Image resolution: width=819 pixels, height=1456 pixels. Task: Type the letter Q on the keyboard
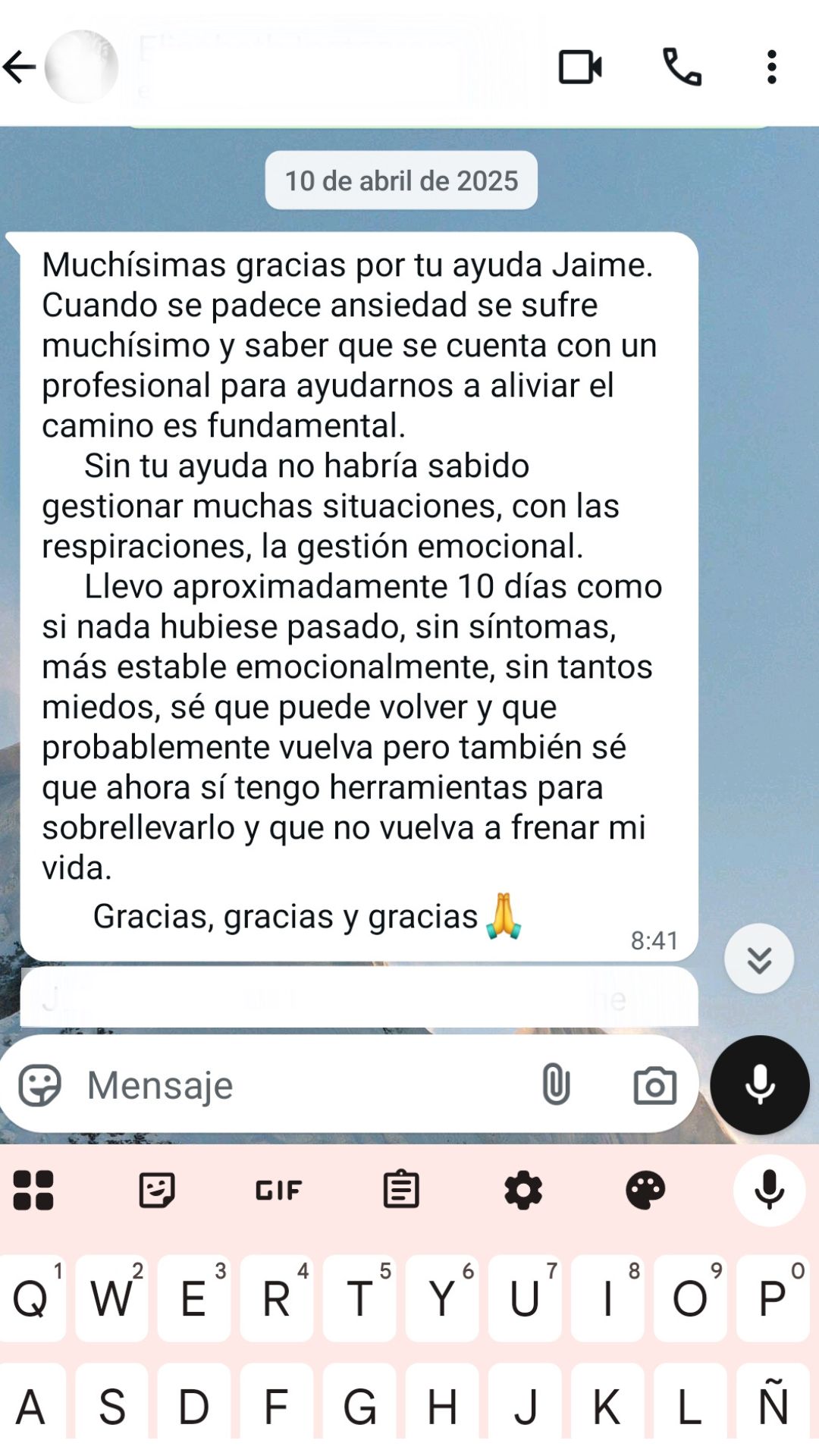(32, 1298)
